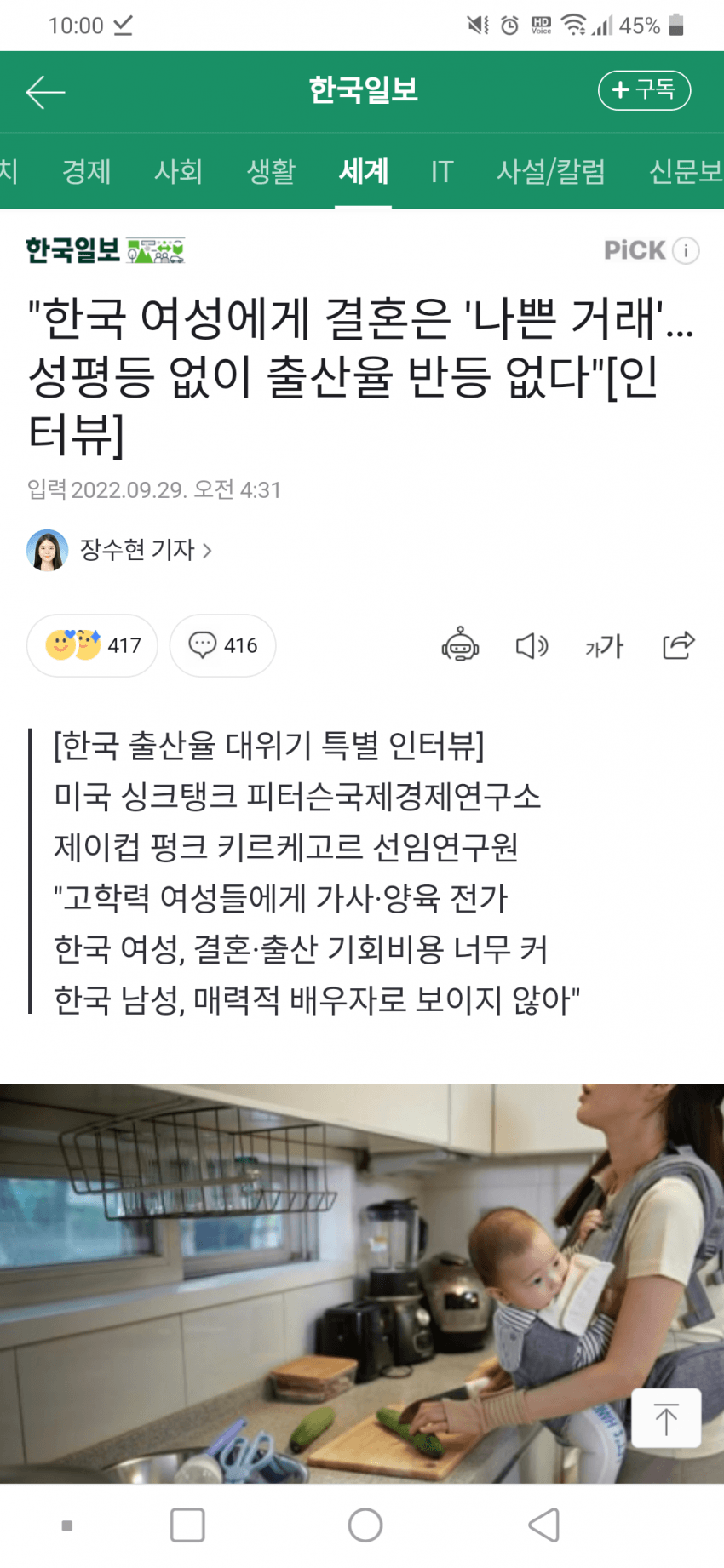Share this article

point(678,645)
